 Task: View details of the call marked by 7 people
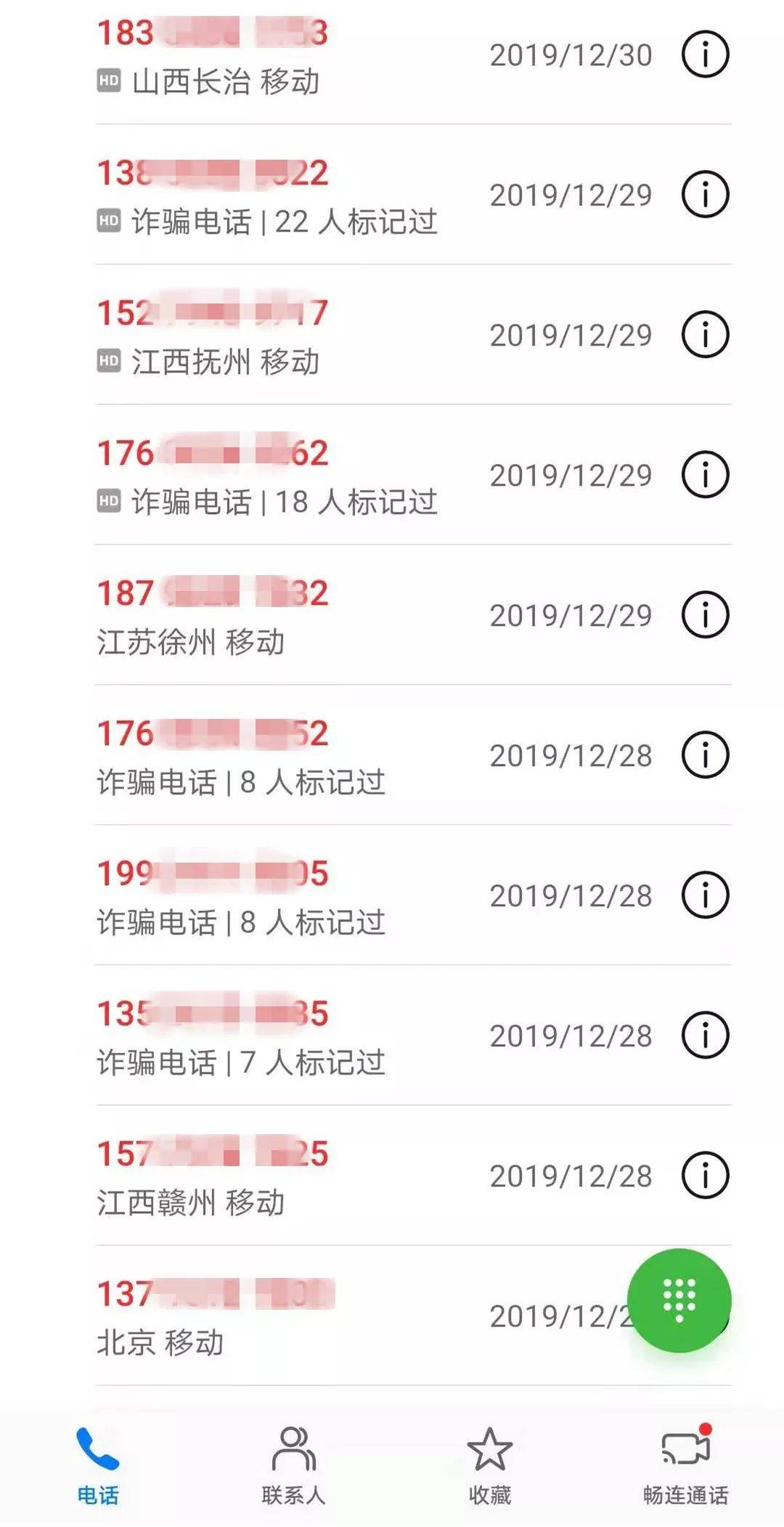(x=705, y=1035)
